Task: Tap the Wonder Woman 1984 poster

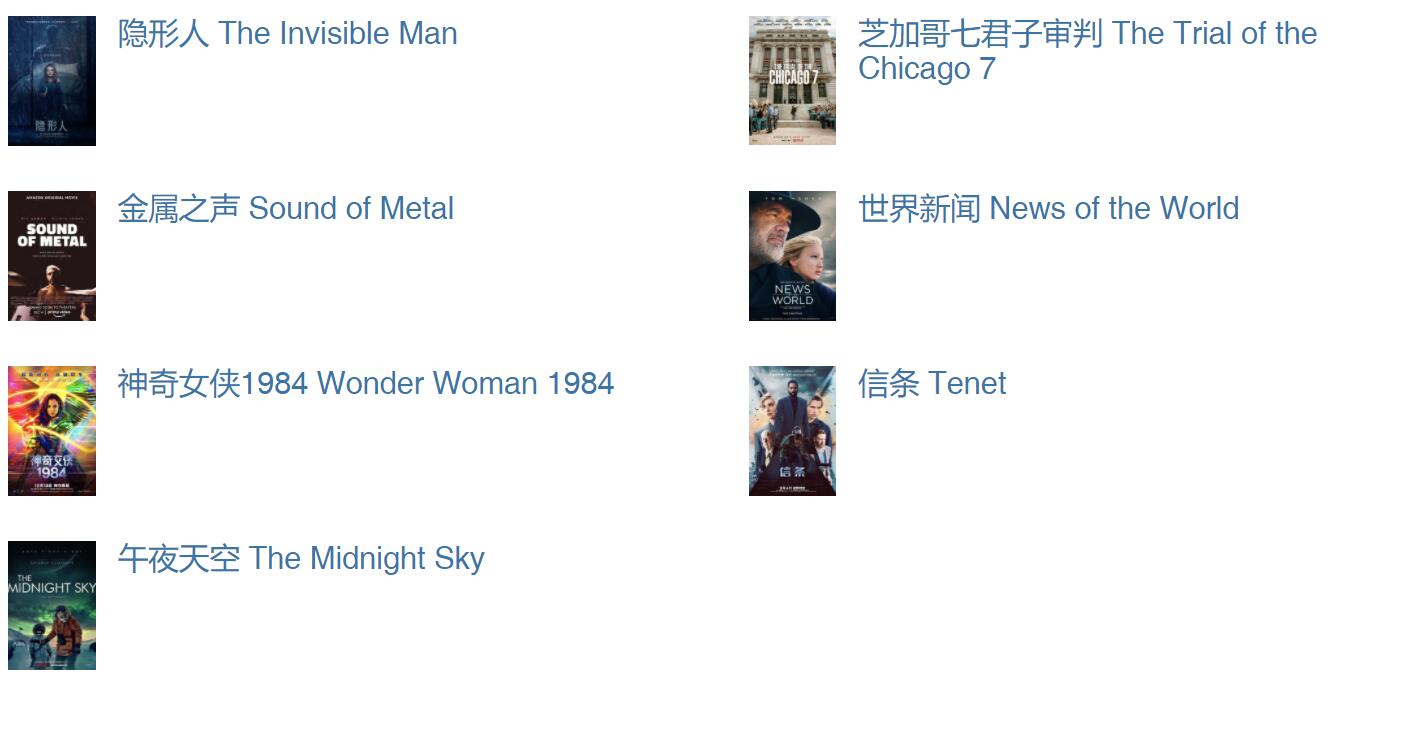Action: (52, 431)
